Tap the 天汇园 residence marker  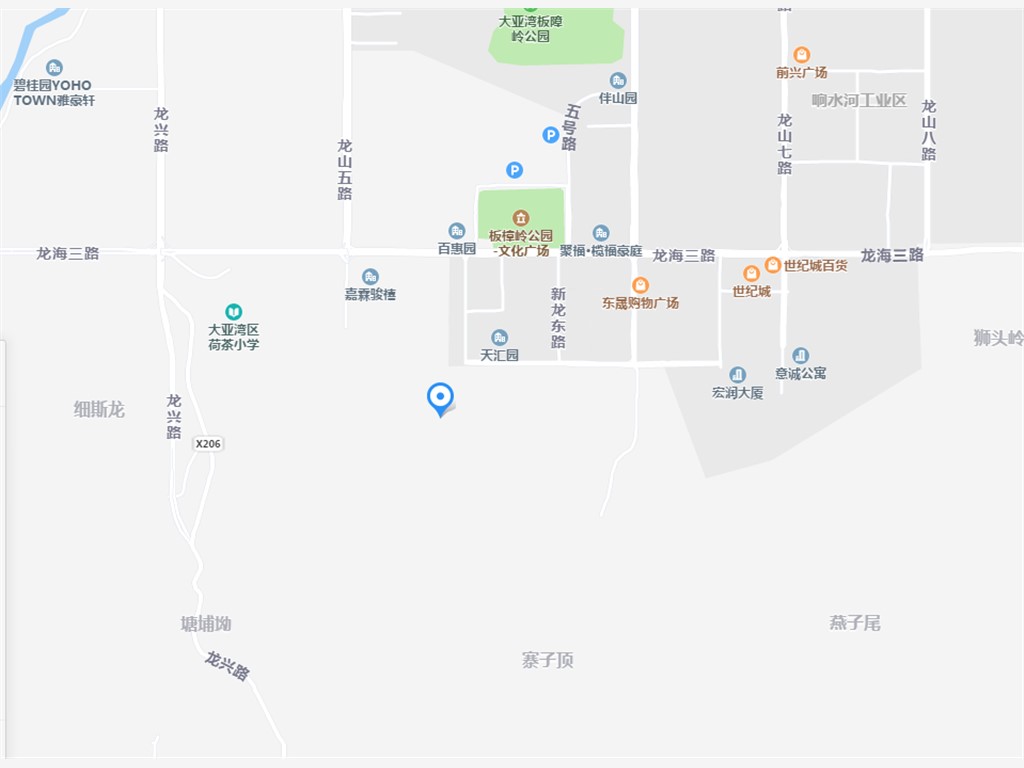(499, 338)
